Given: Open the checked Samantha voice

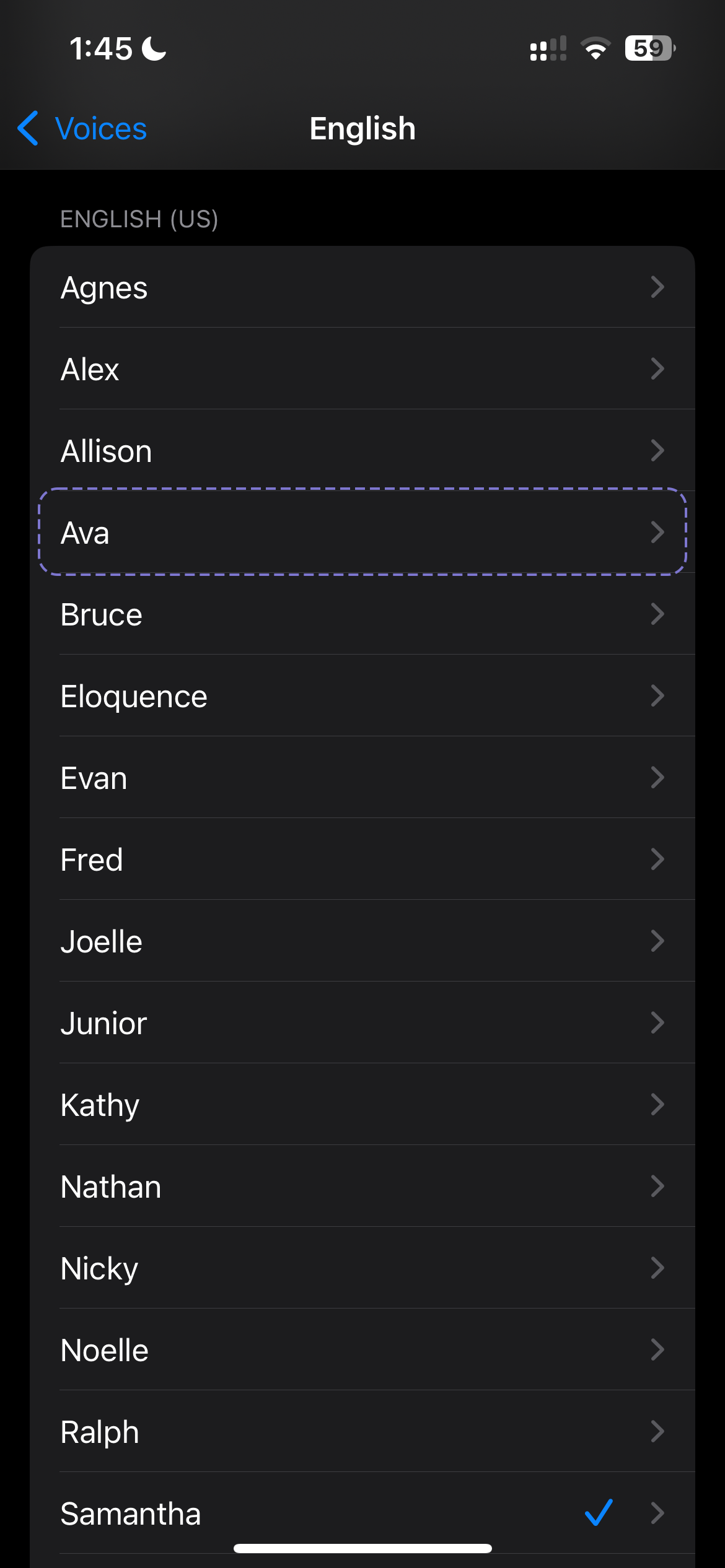Looking at the screenshot, I should pyautogui.click(x=362, y=1514).
